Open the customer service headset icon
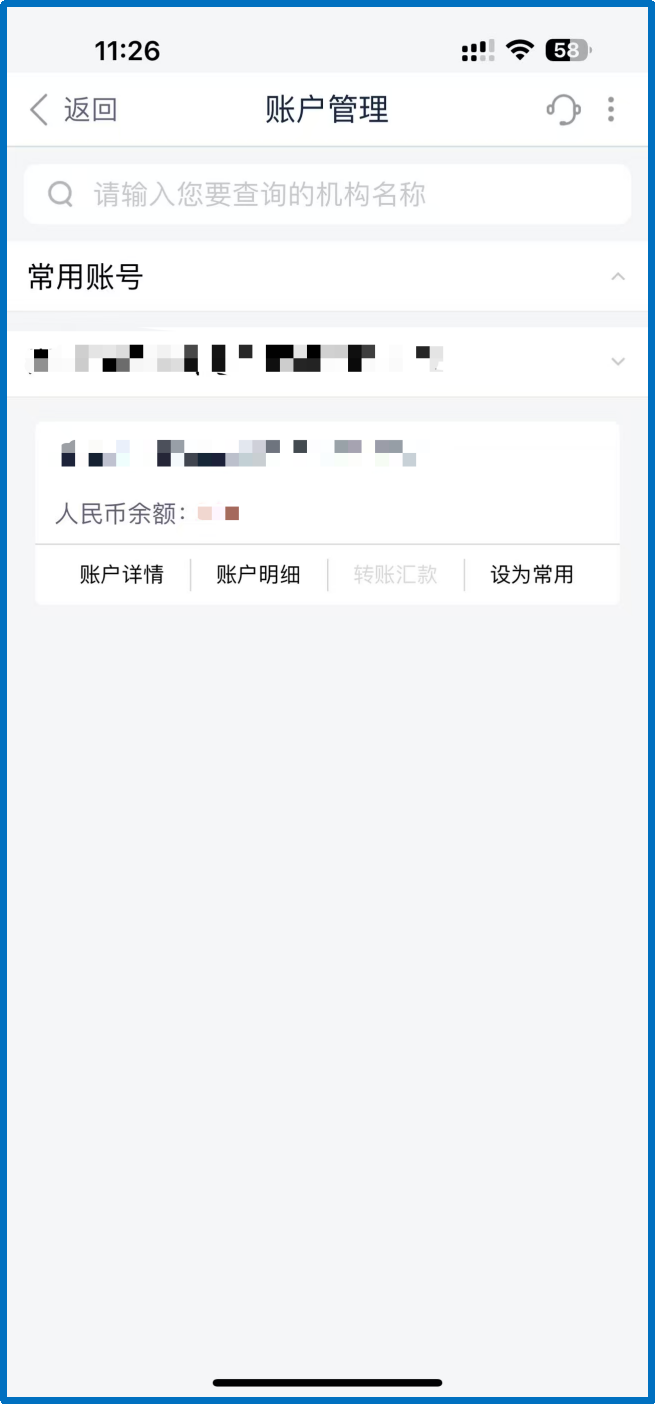Viewport: 655px width, 1405px height. point(564,109)
